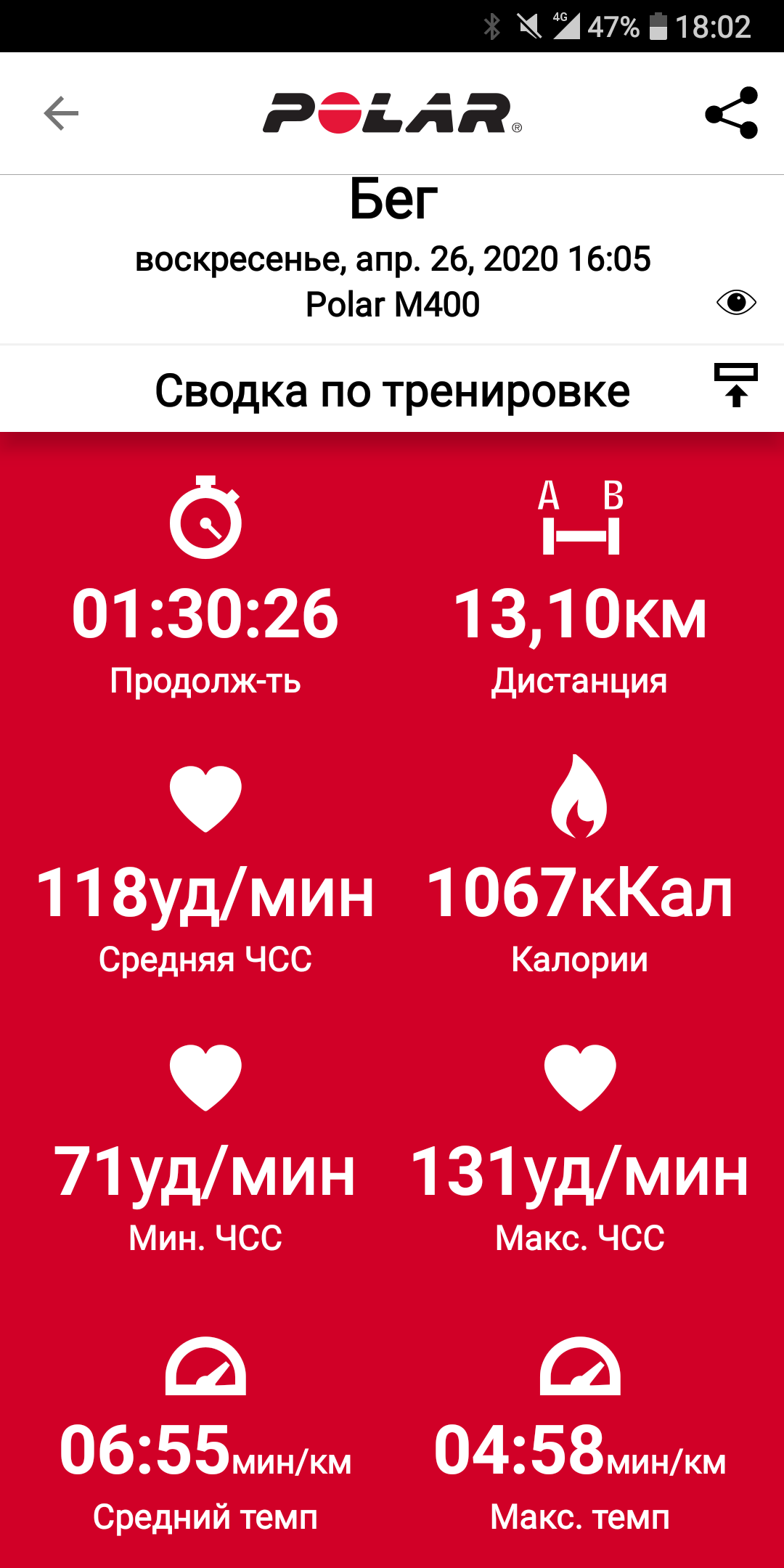Collapse the training summary section

735,385
